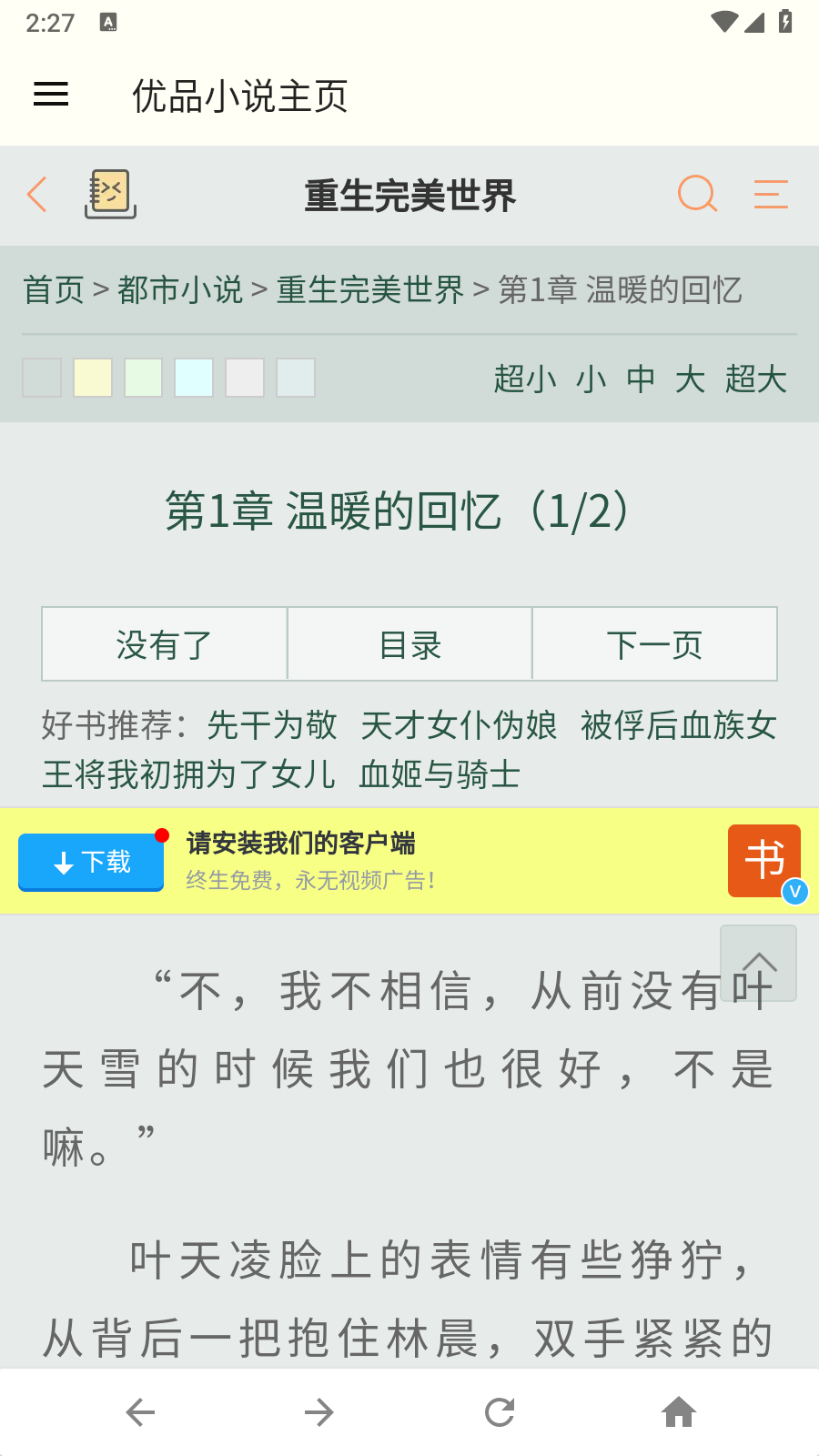
Task: Select the light green background swatch
Action: (143, 378)
